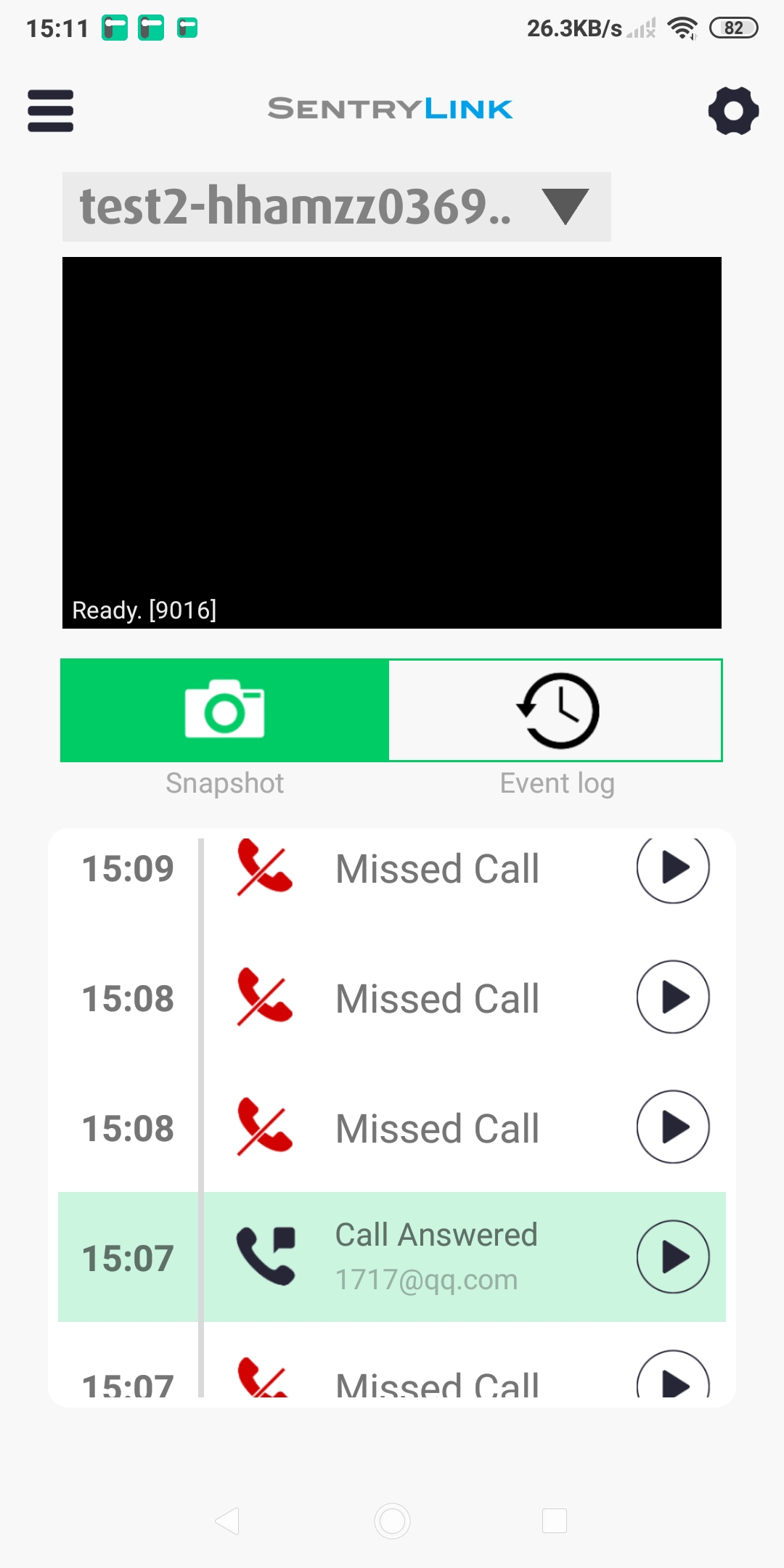Go back with the system back button

[227, 1521]
